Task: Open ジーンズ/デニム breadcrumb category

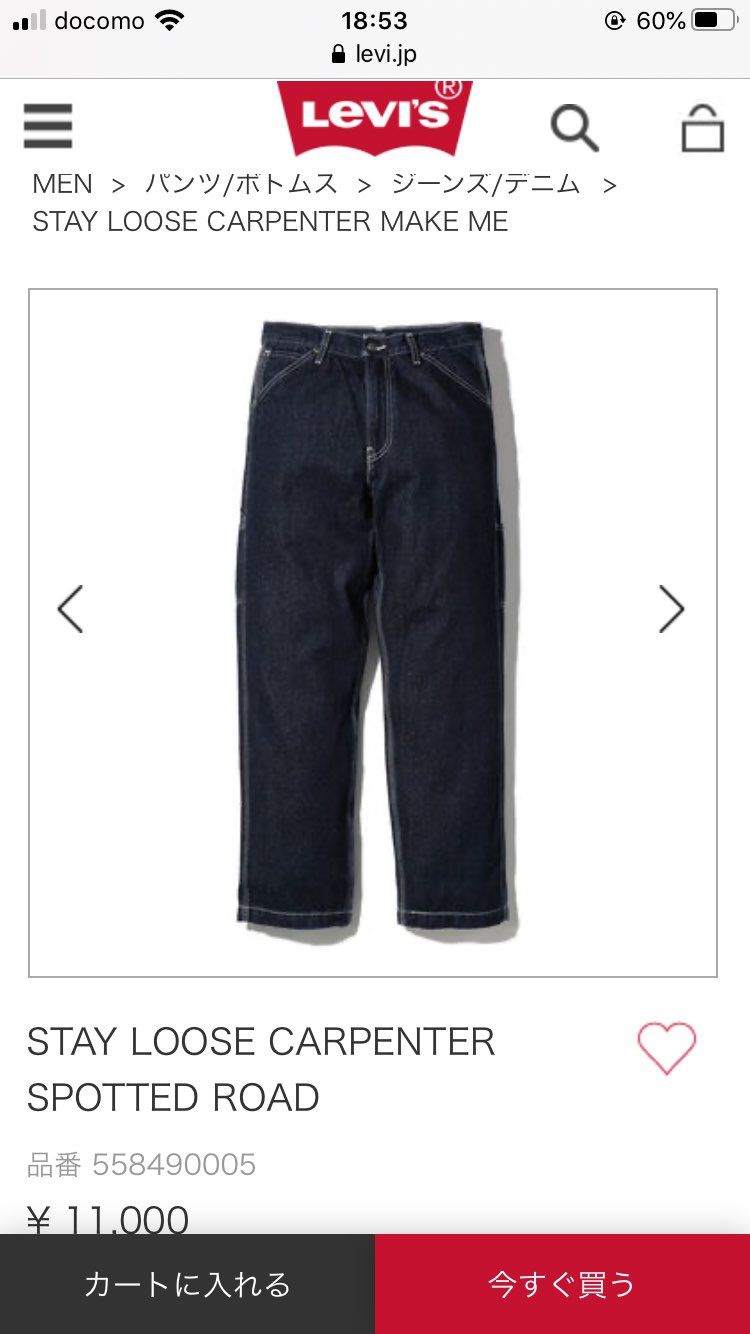Action: [x=485, y=184]
